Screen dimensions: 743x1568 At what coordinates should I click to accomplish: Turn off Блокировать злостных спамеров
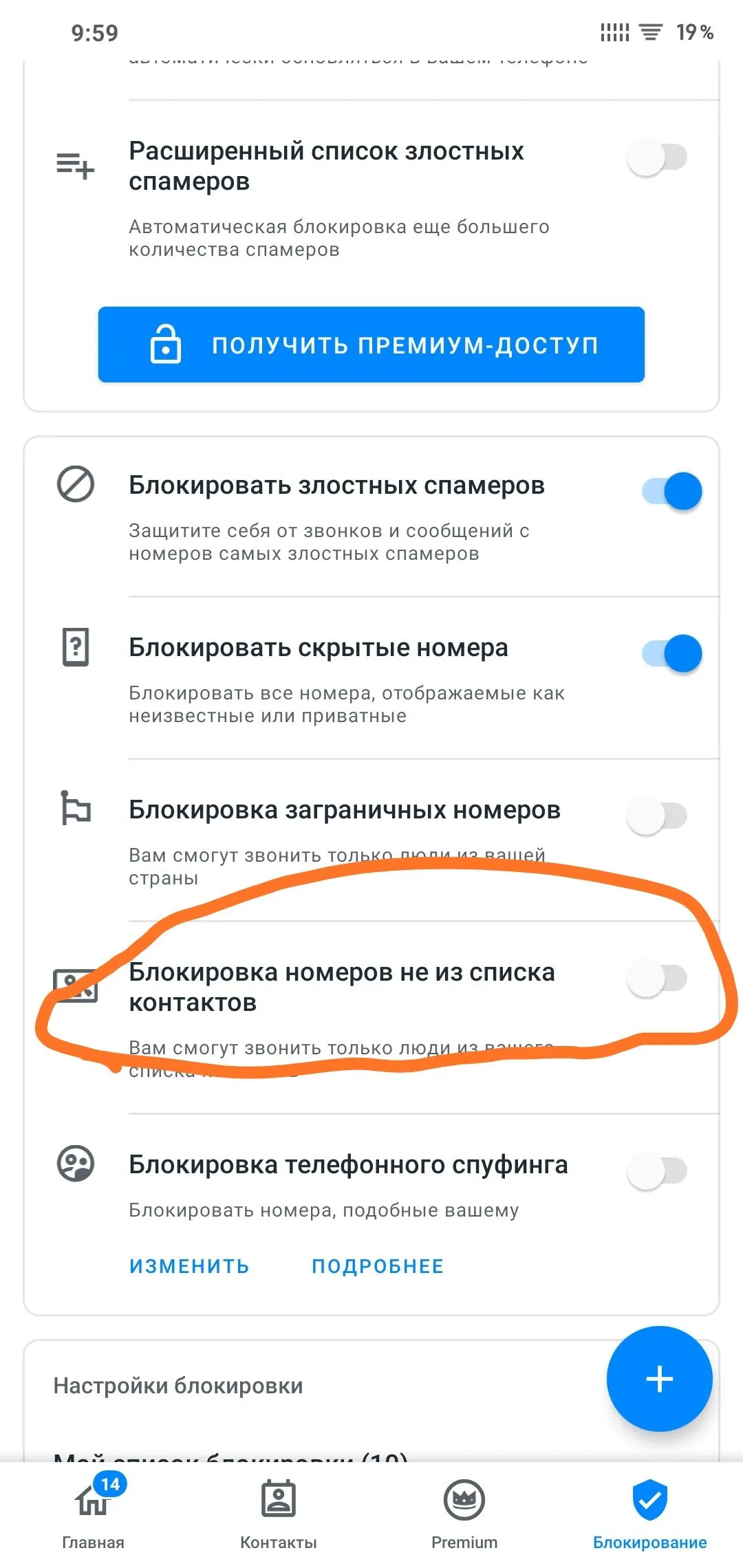tap(671, 491)
